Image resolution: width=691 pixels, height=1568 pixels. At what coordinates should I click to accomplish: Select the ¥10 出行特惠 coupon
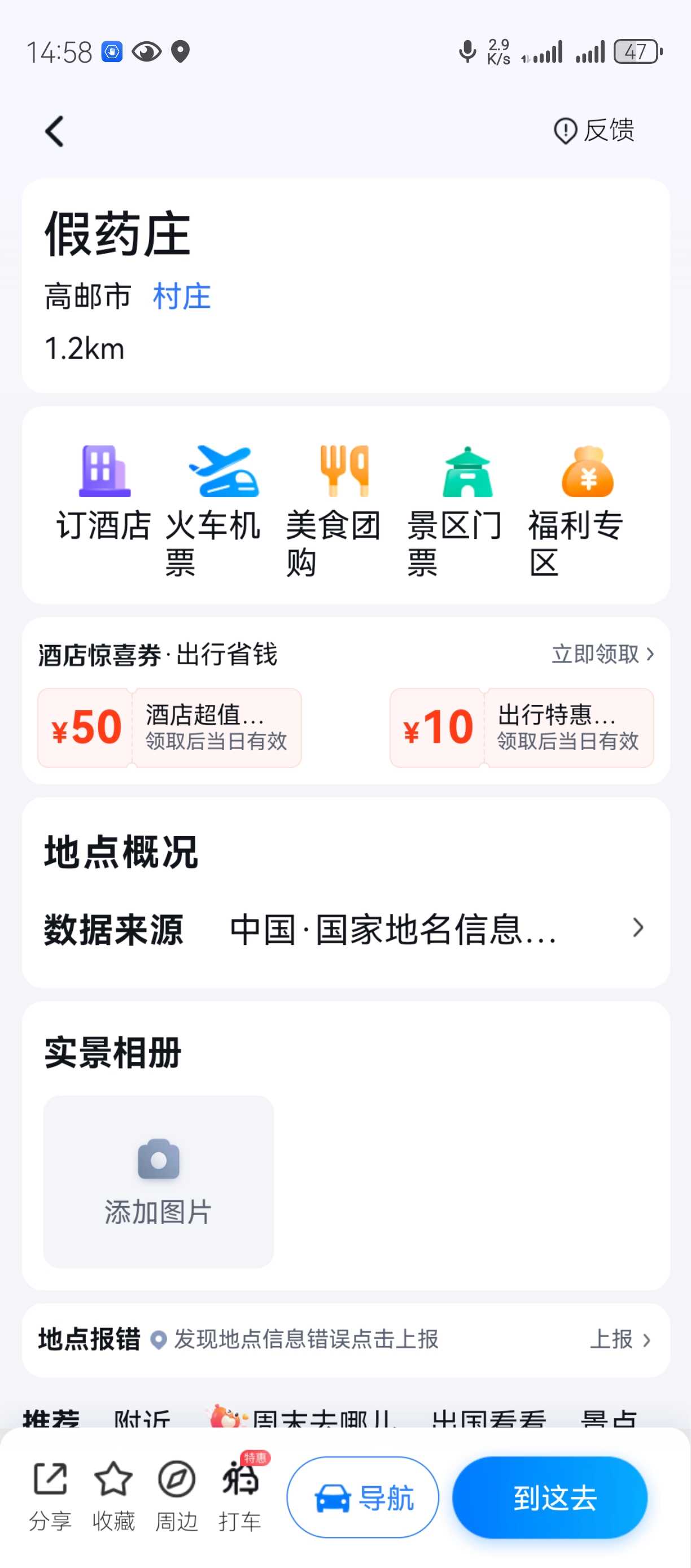pos(521,728)
